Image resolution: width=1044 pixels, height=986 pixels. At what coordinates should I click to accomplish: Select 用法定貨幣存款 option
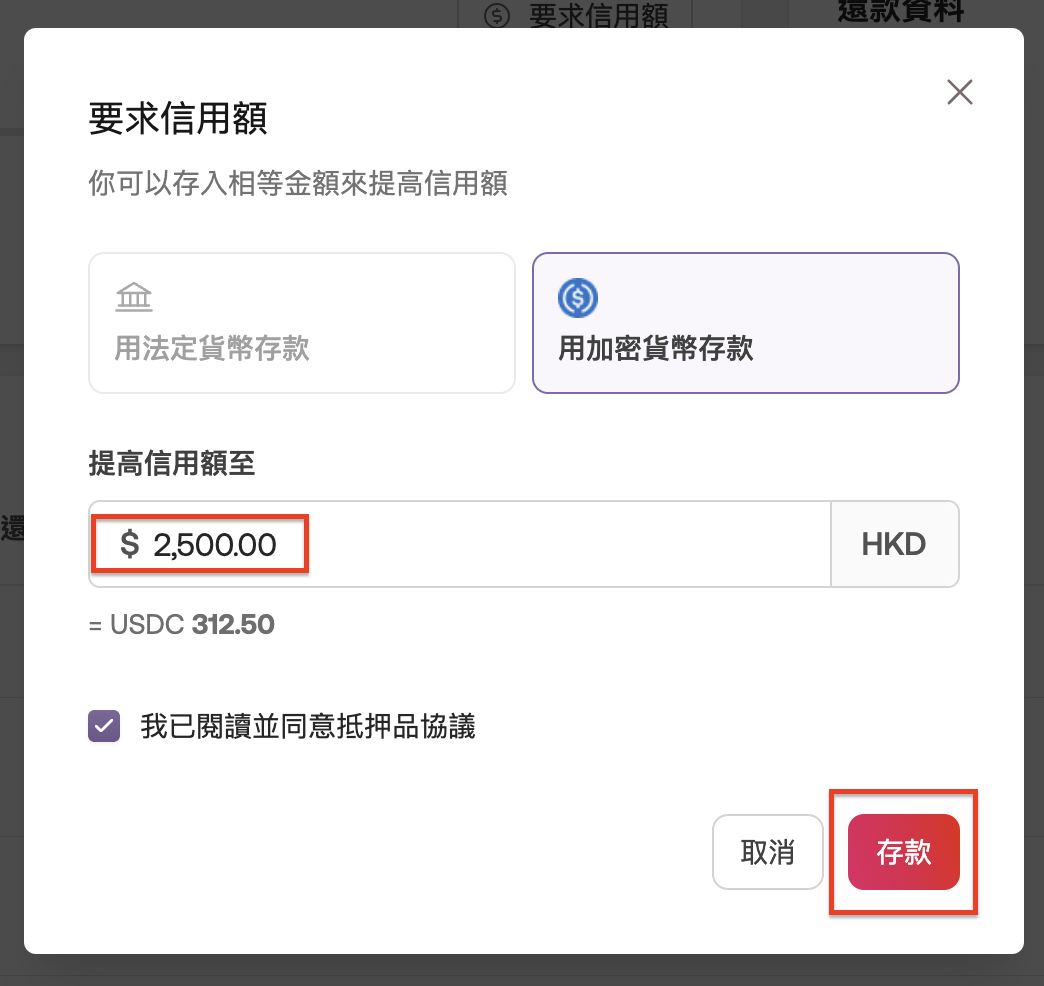(302, 323)
